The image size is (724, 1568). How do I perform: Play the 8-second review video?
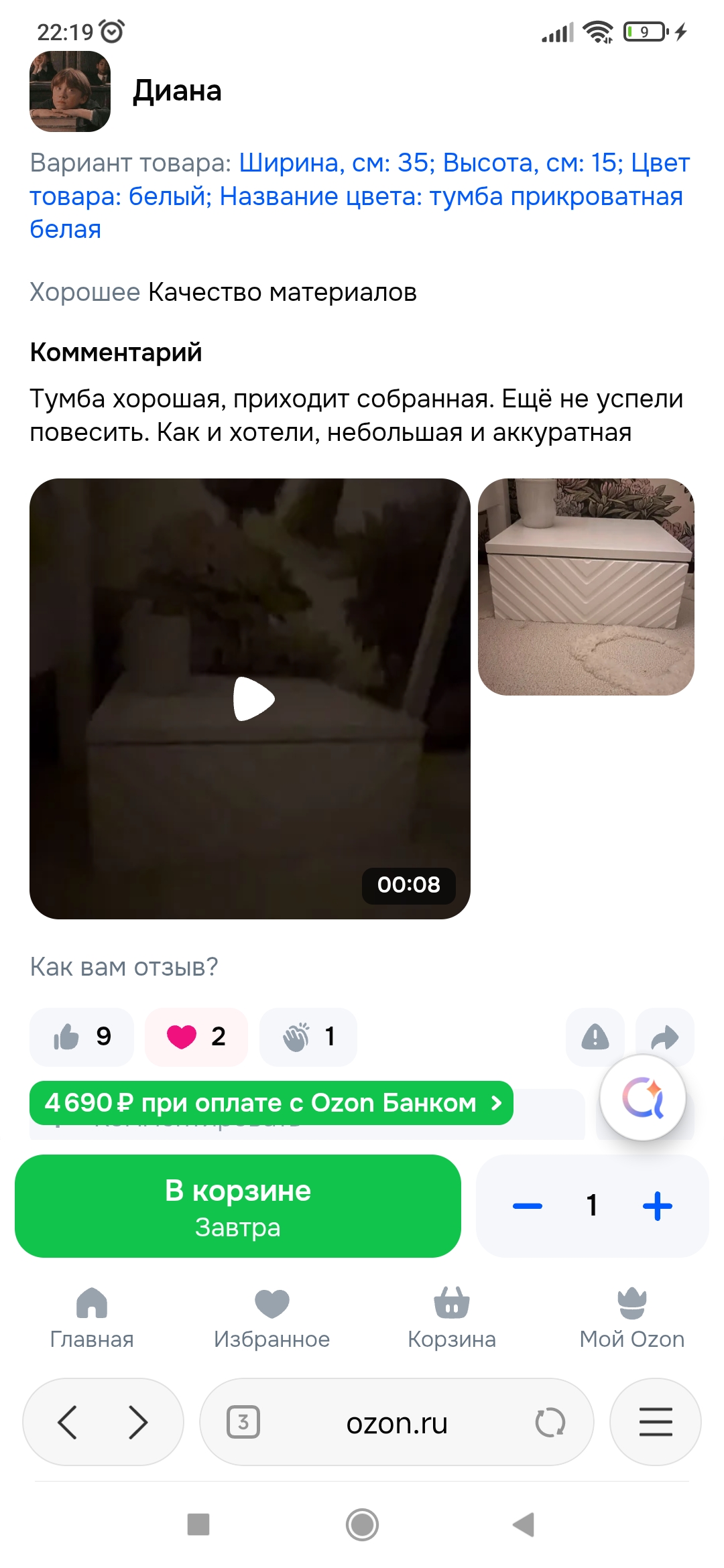tap(253, 699)
